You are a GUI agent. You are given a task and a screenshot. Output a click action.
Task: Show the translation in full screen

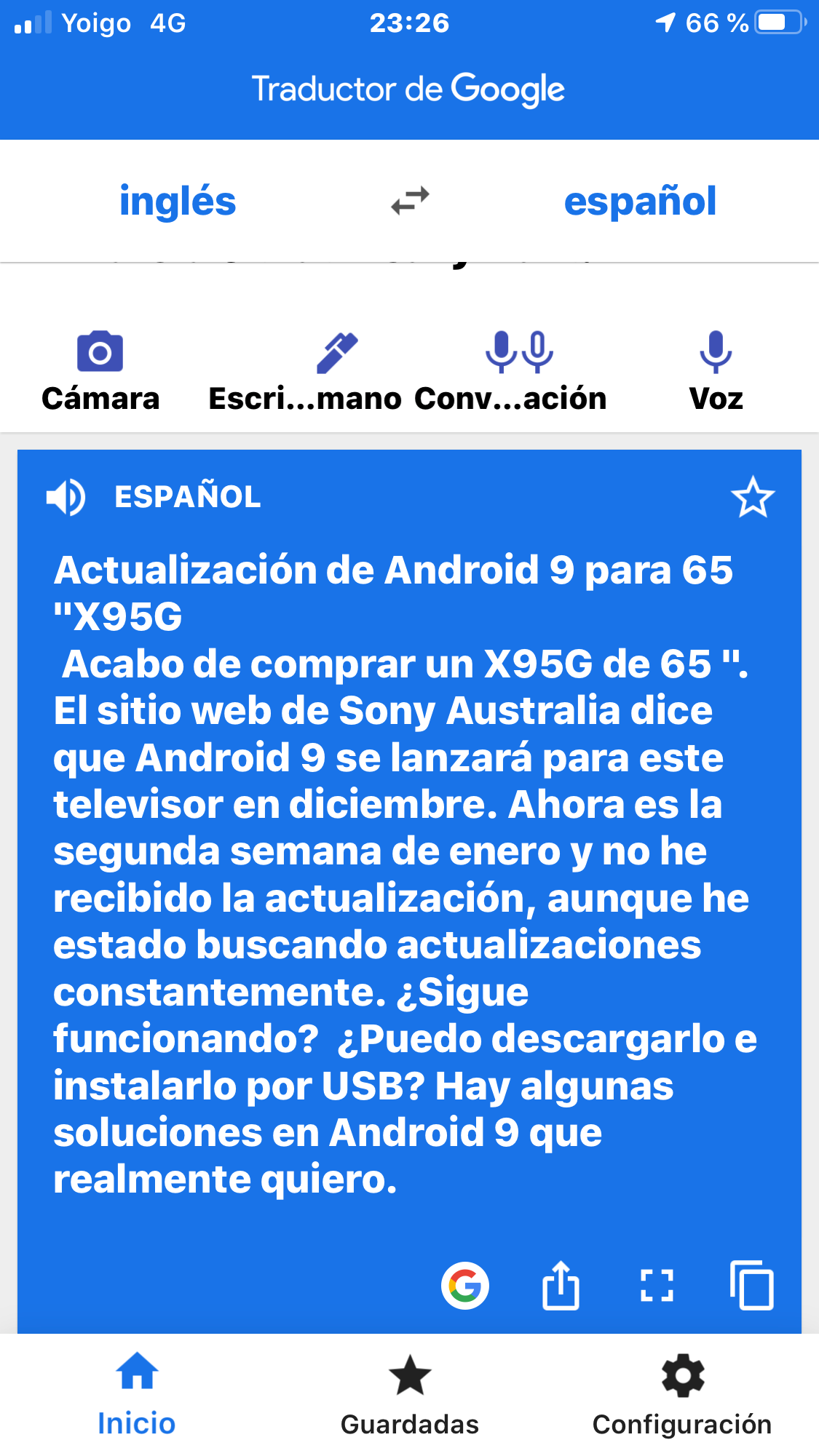pos(657,1286)
